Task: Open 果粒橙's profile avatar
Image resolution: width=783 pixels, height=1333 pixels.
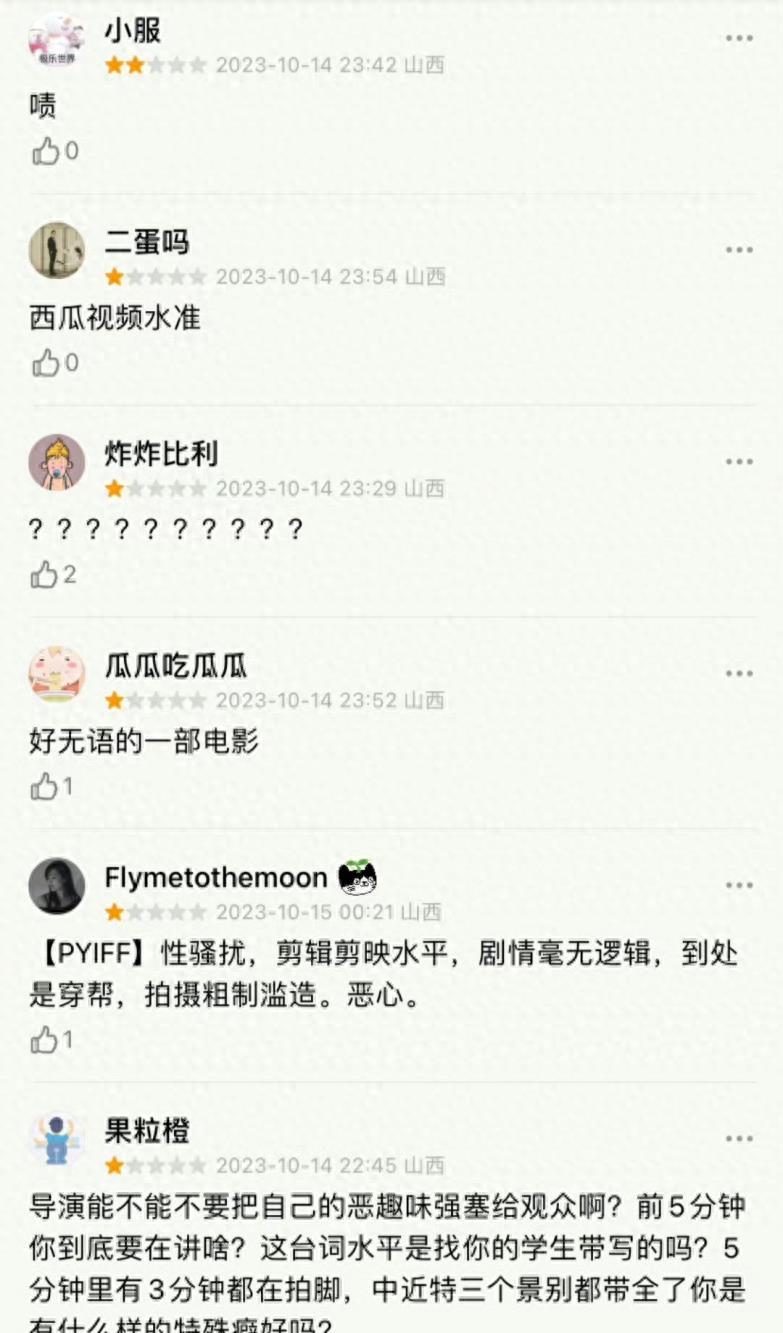Action: tap(57, 1140)
